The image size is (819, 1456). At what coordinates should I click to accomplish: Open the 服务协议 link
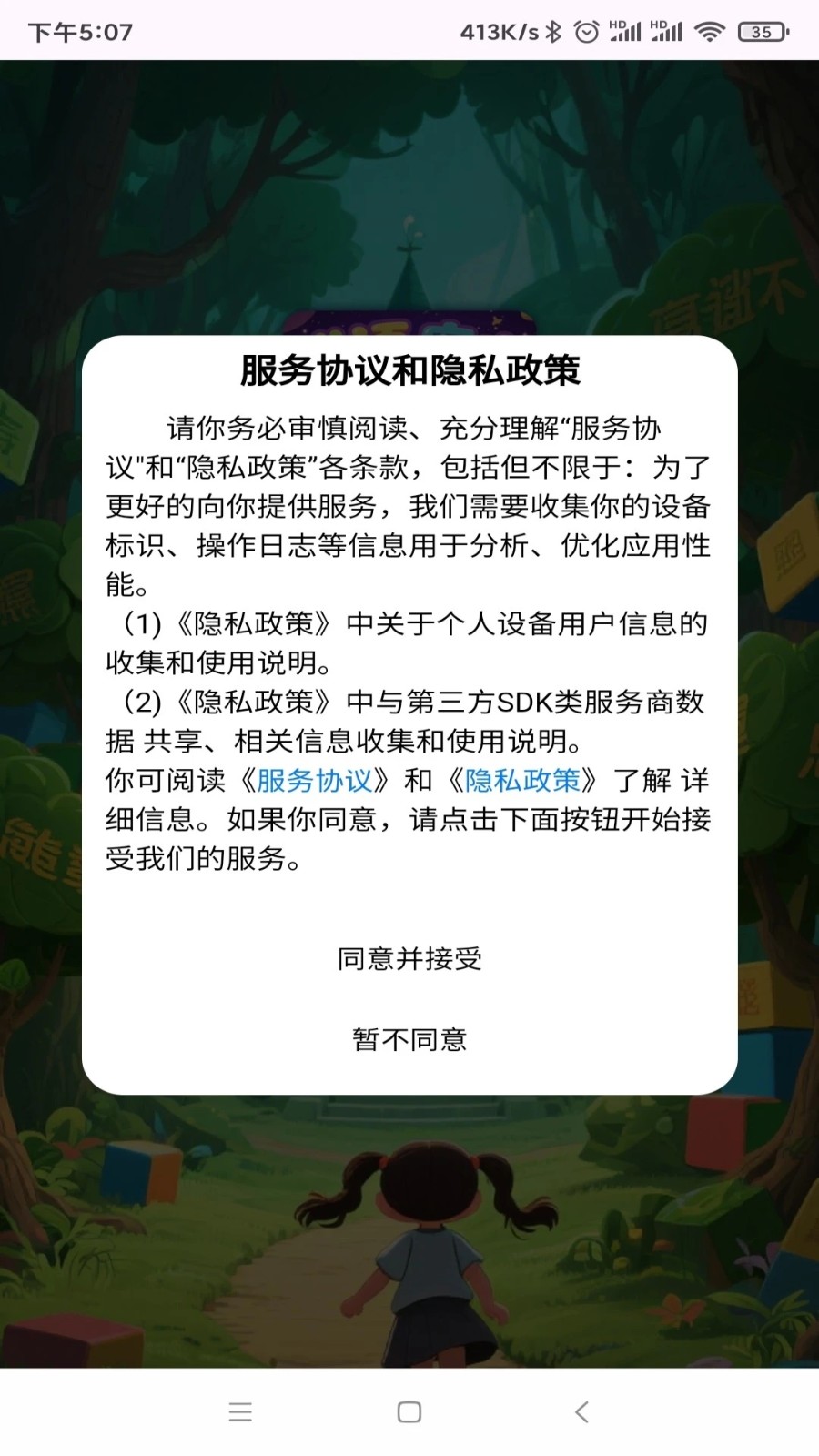[315, 781]
